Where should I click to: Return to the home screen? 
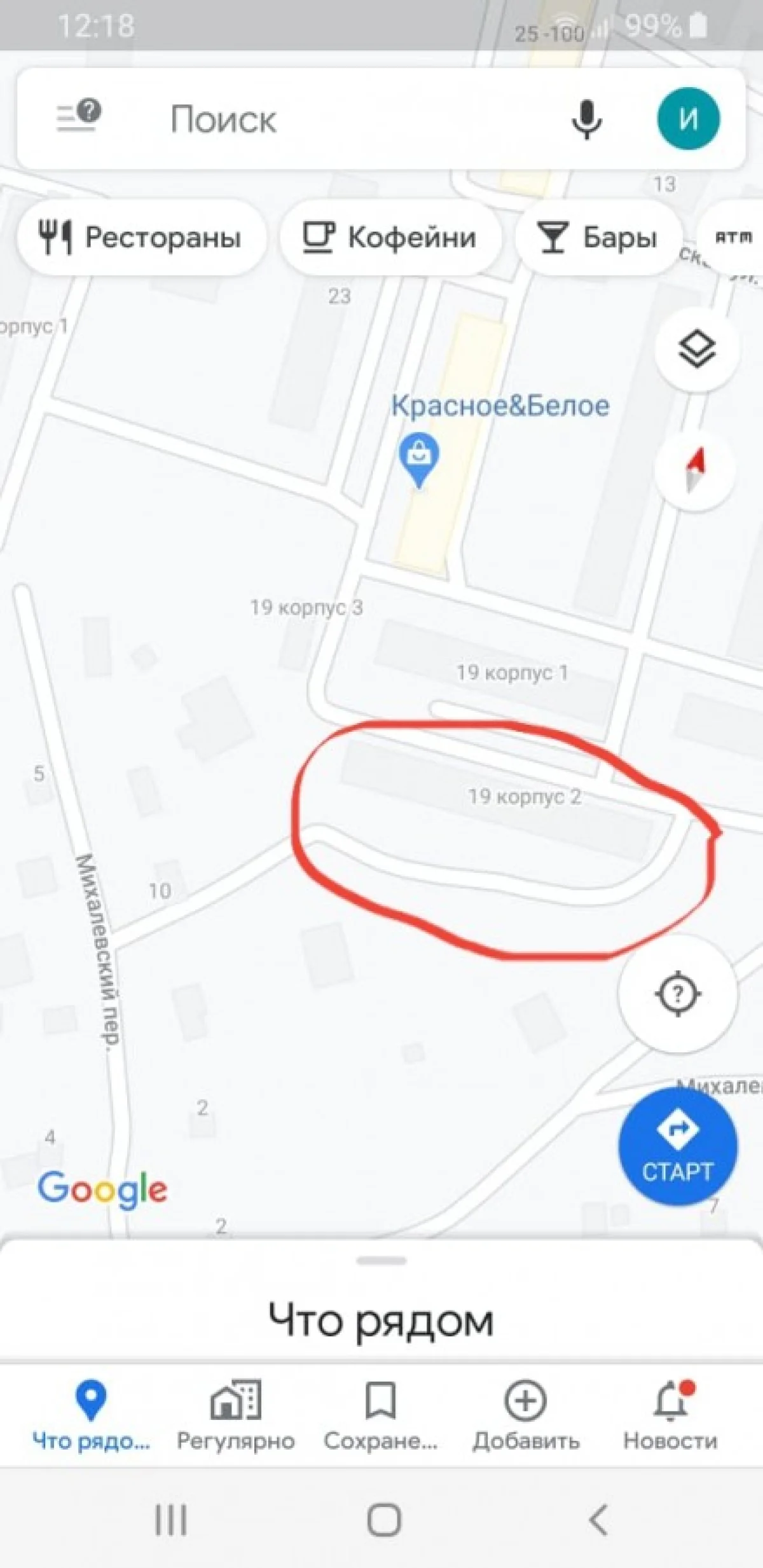pos(383,1519)
